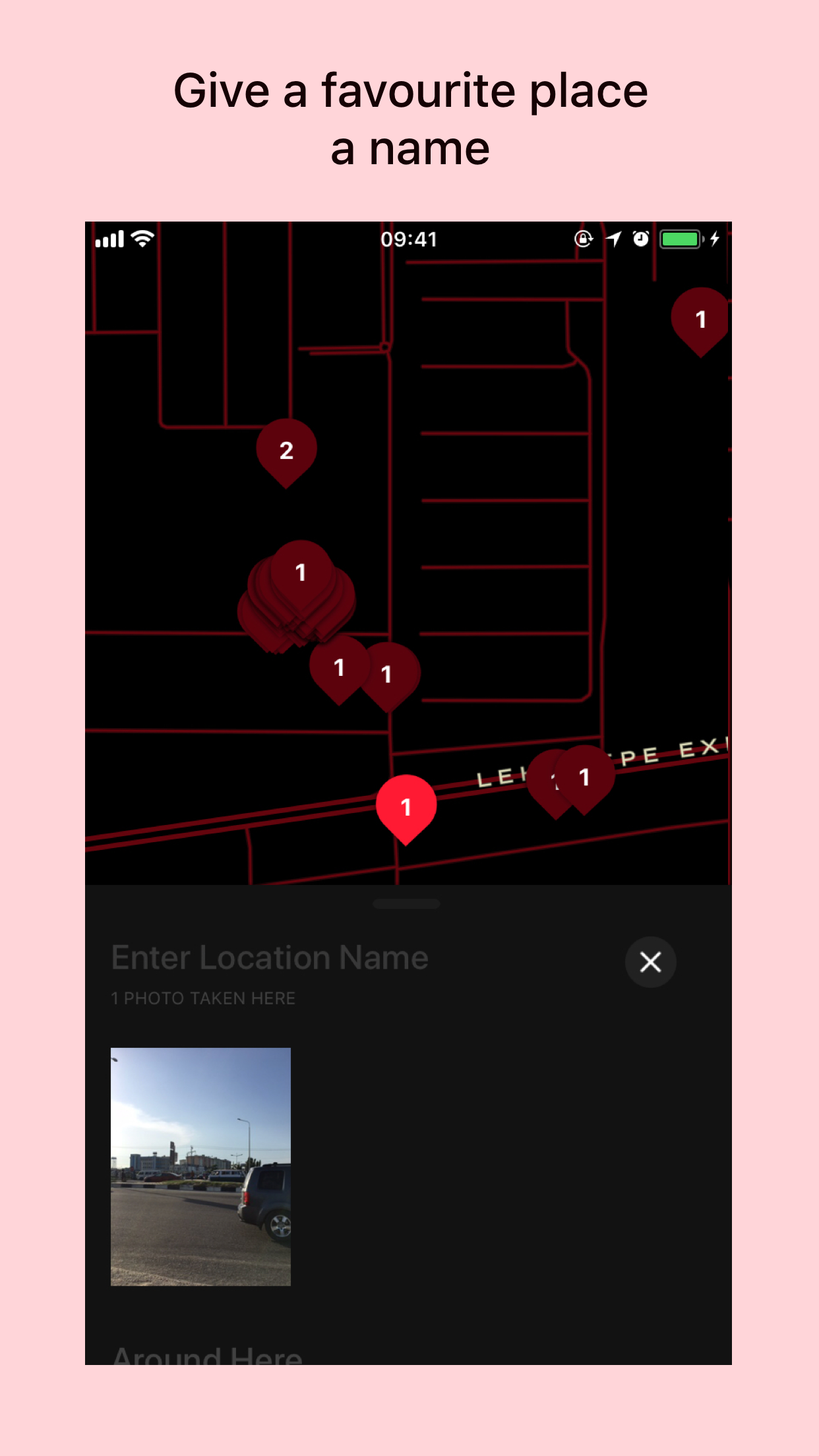Tap the Enter Location Name field

pos(269,958)
